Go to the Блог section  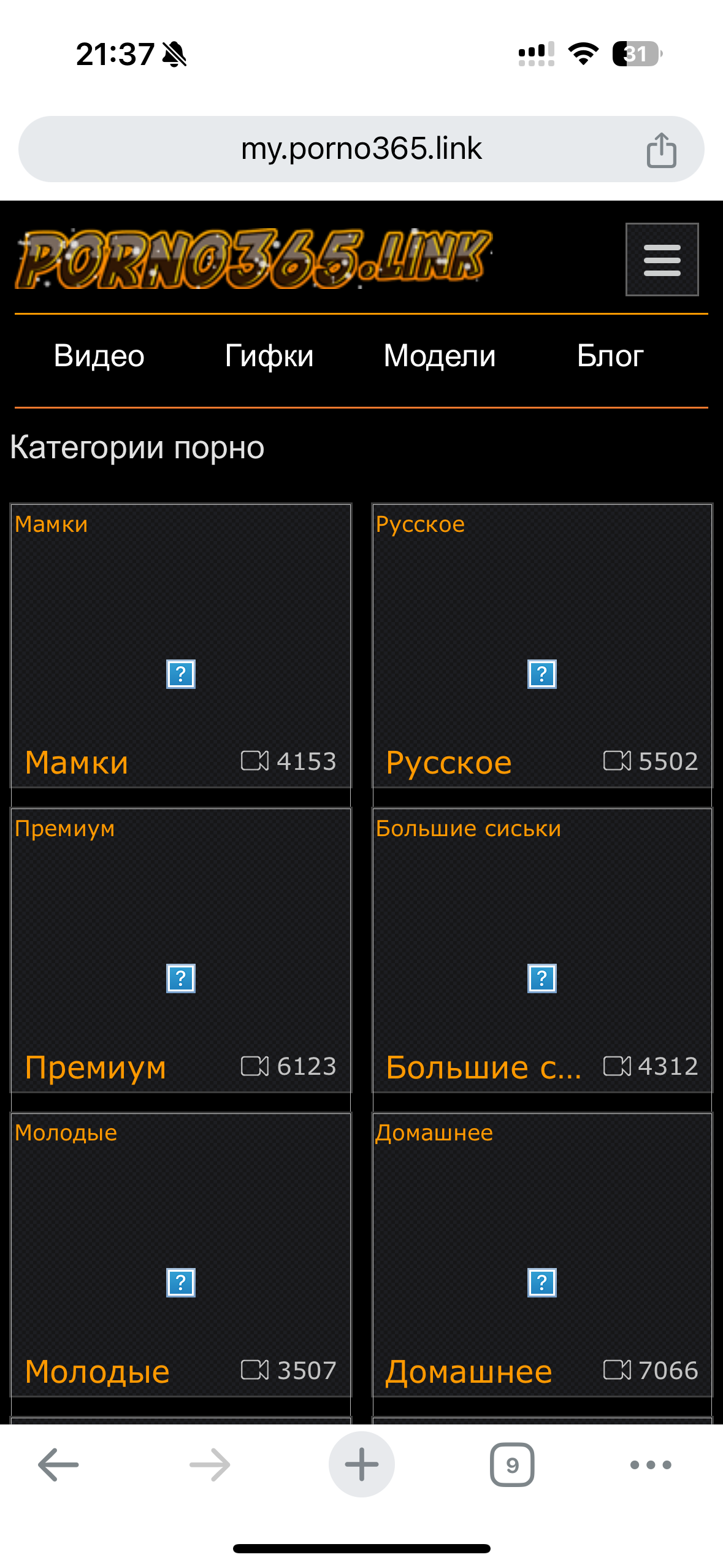tap(610, 356)
